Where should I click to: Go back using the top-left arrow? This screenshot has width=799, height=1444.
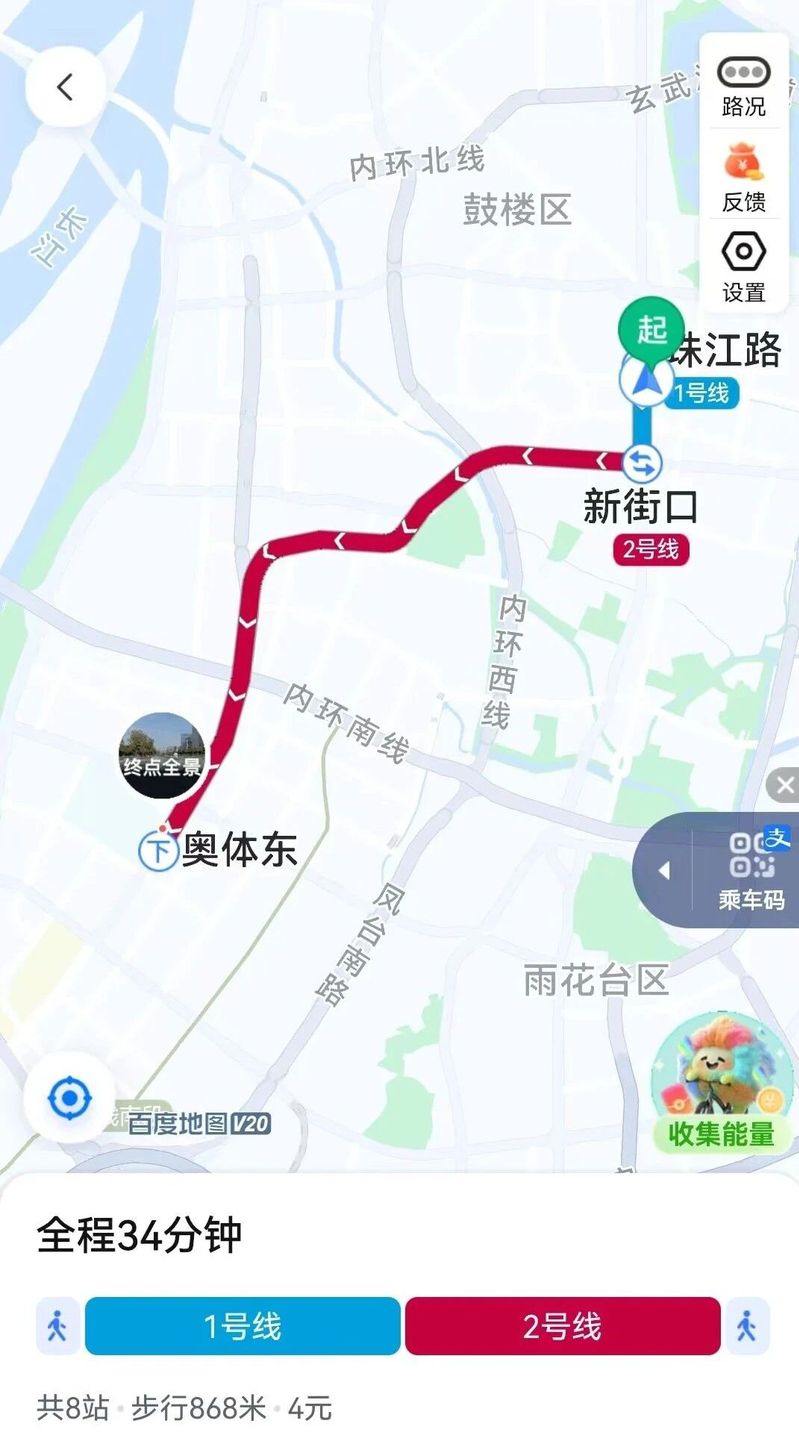point(65,87)
